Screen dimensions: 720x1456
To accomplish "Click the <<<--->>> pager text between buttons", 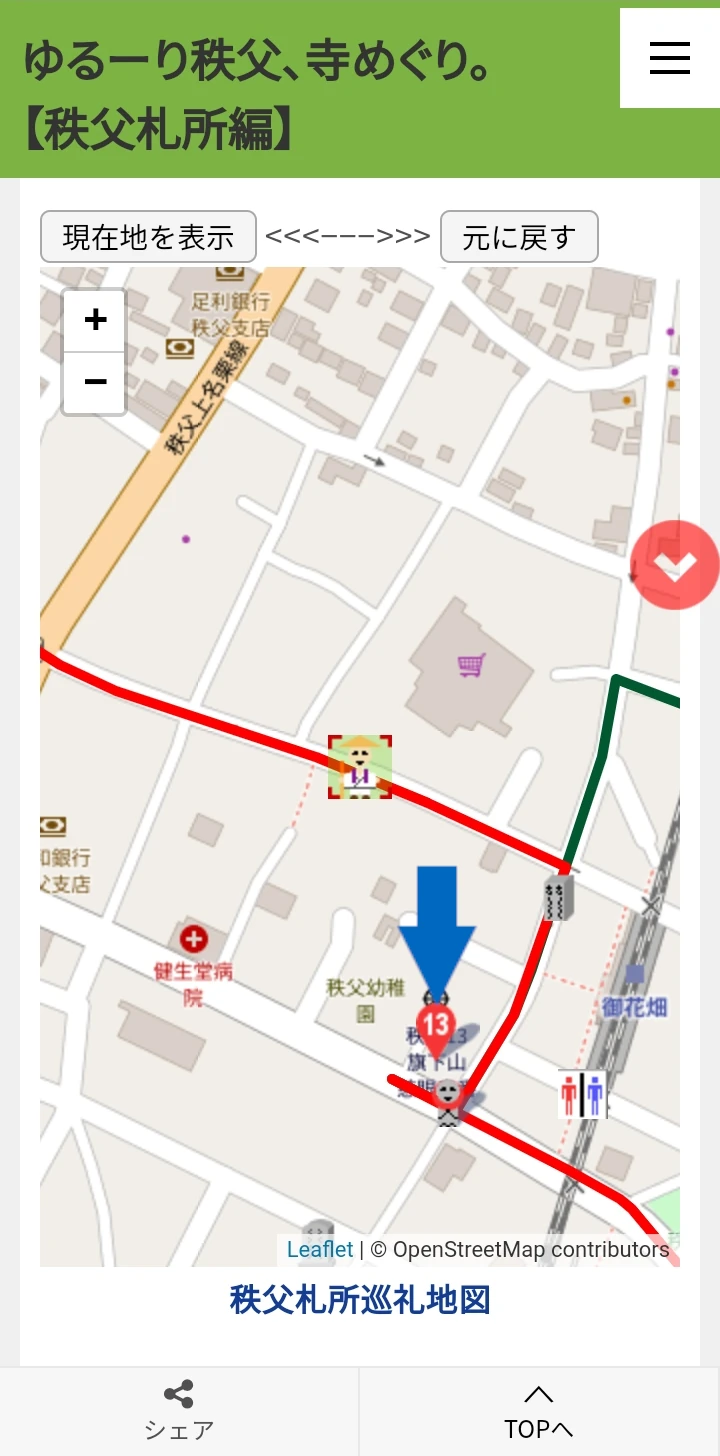I will click(x=348, y=236).
